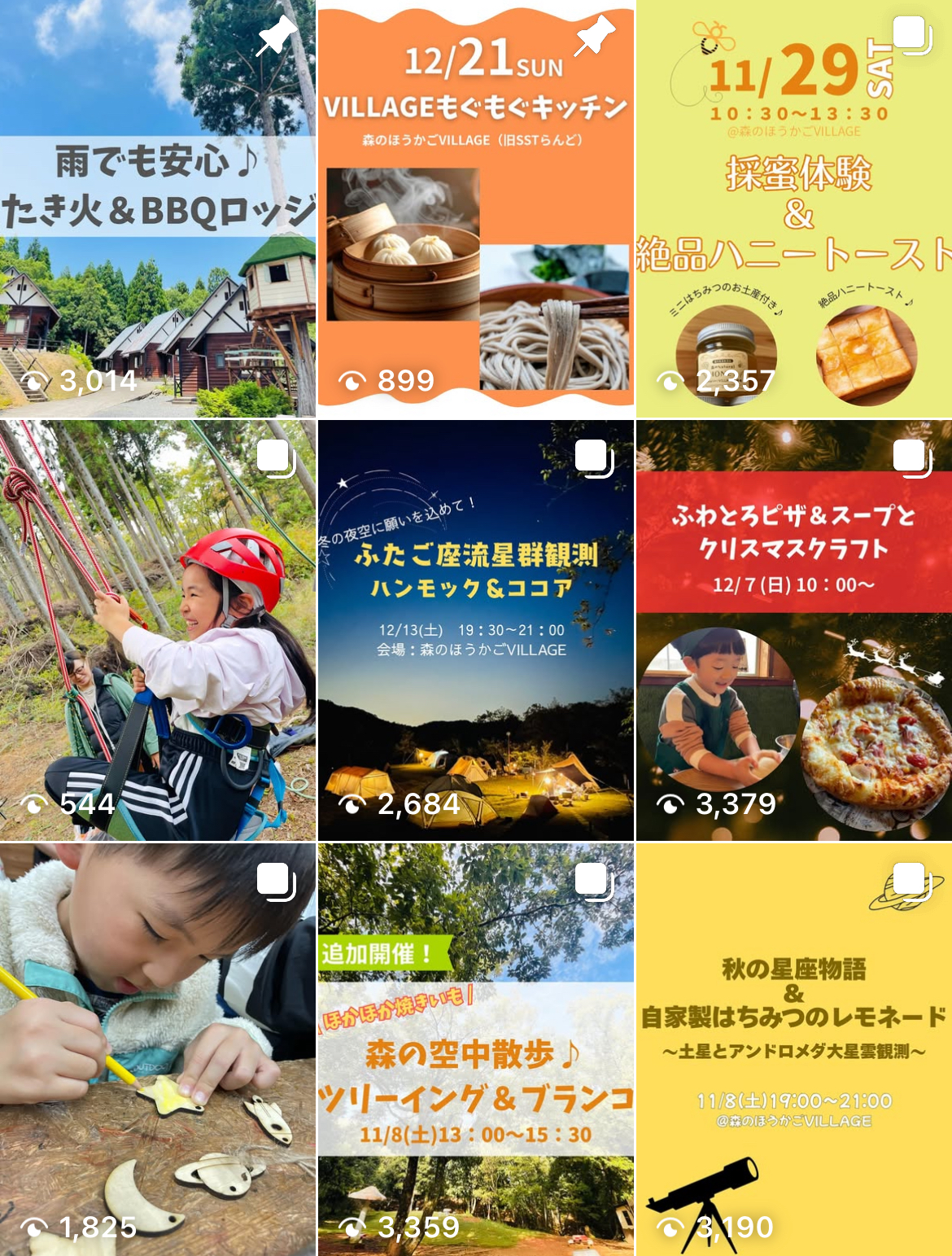Open the ふたご座流星群観測 post
952x1256 pixels.
[x=475, y=630]
